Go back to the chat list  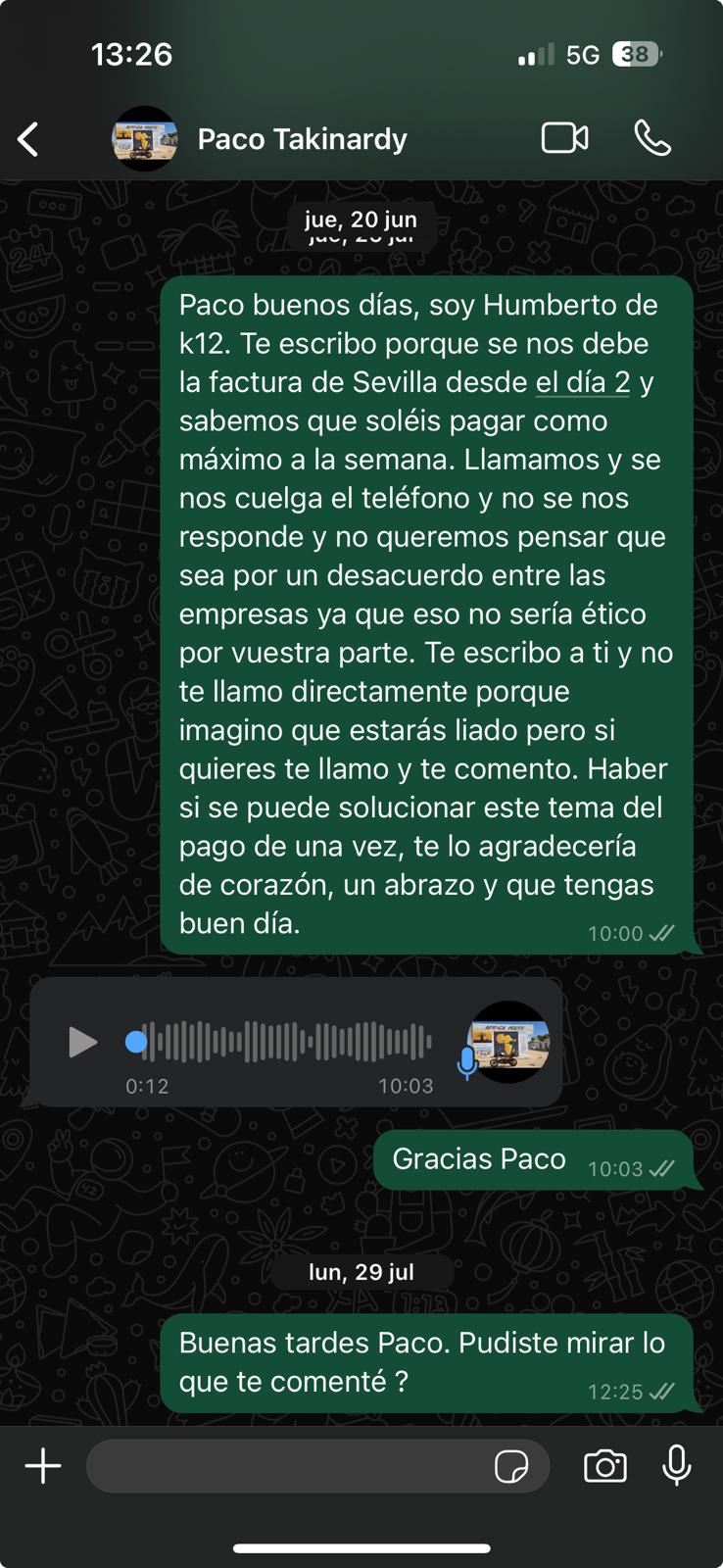tap(28, 139)
